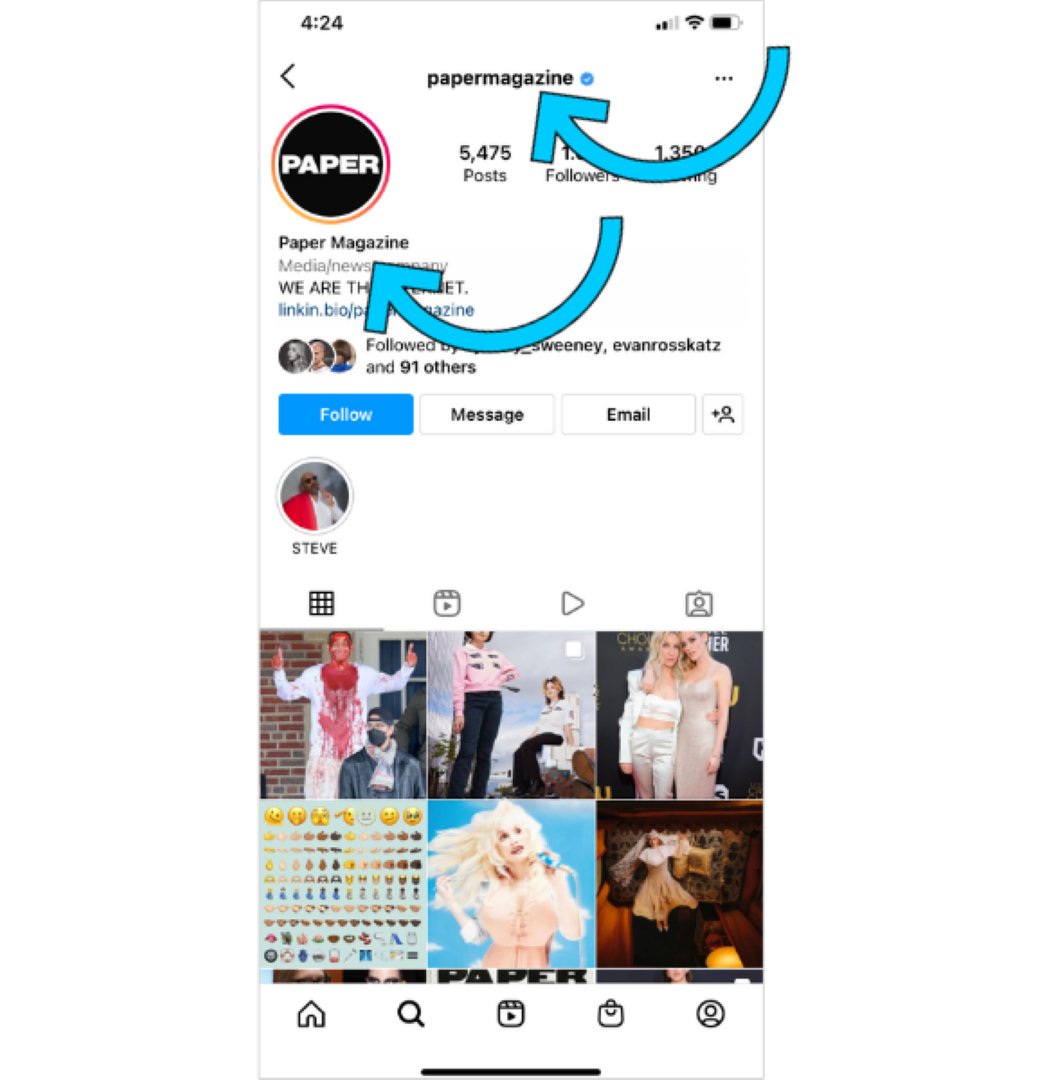Open the emoji chart post
Screen dimensions: 1048x1080
click(343, 883)
